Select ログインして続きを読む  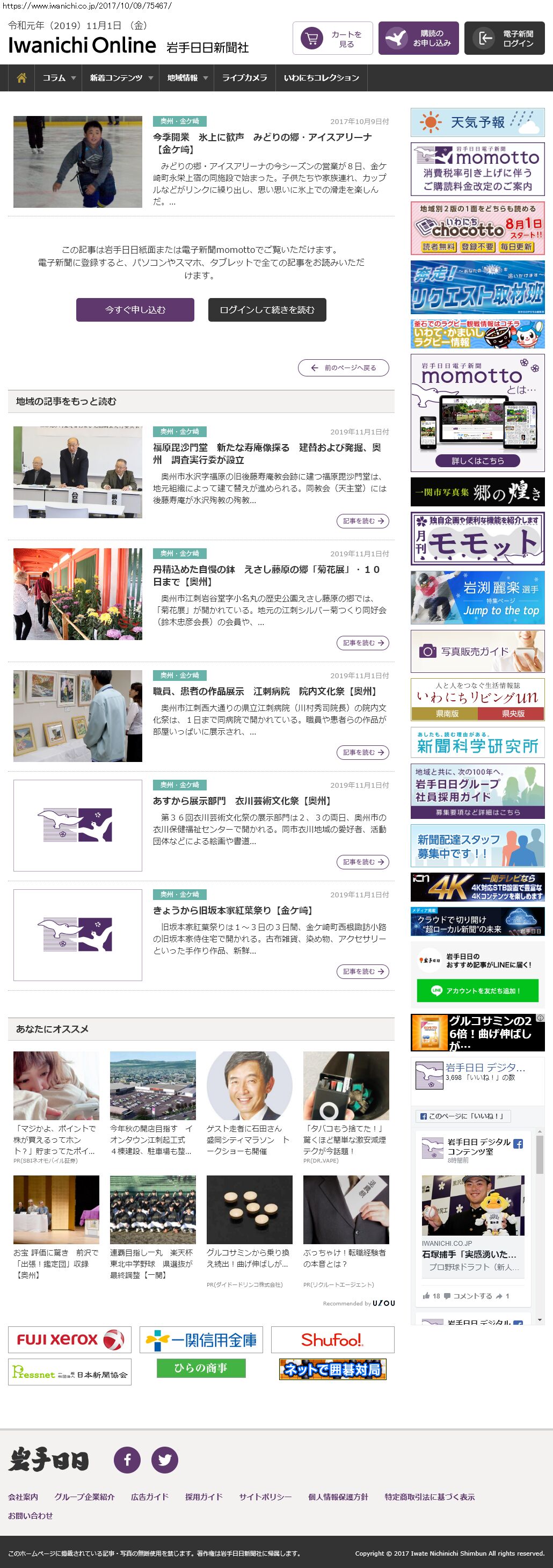266,310
